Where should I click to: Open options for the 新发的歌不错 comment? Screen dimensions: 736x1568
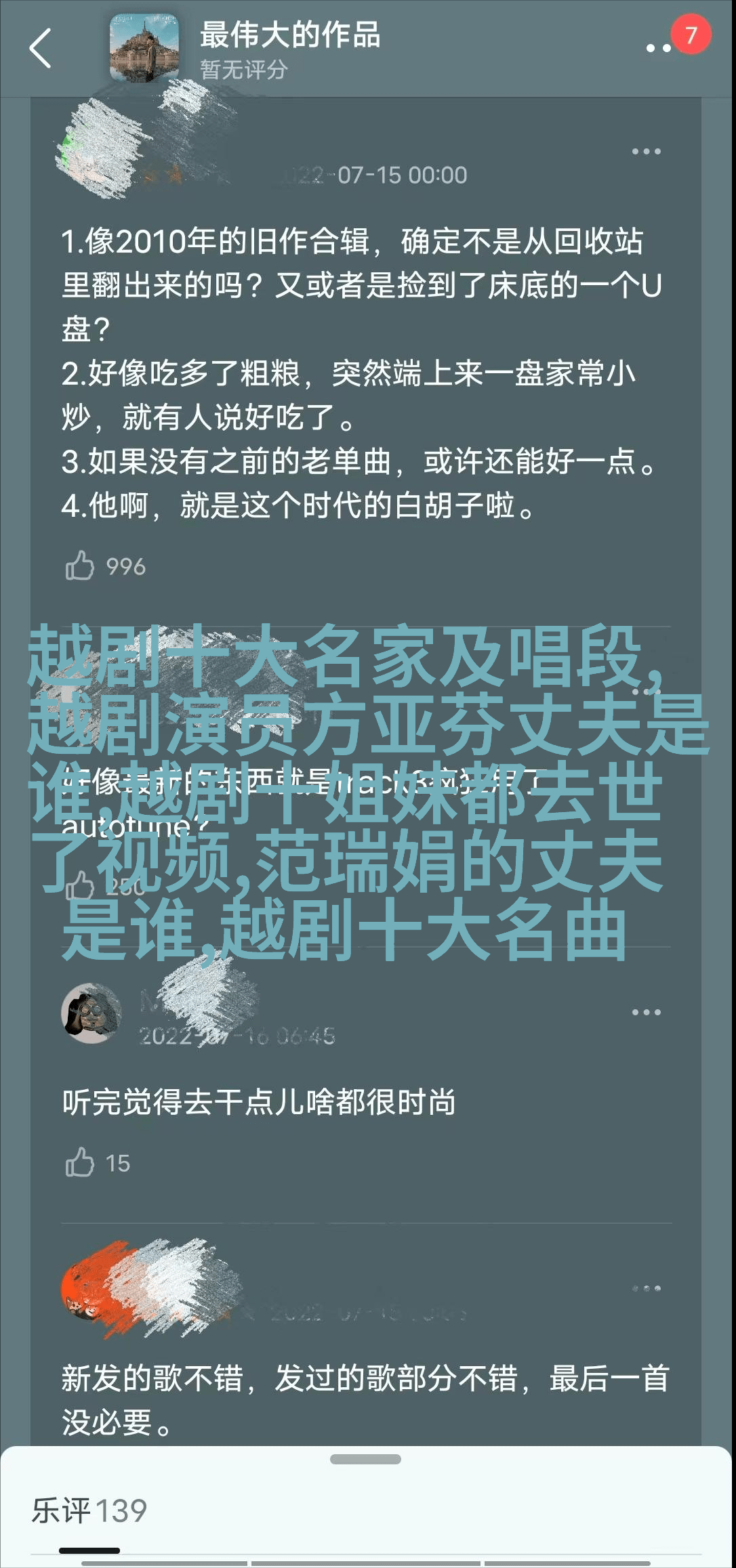coord(646,1288)
